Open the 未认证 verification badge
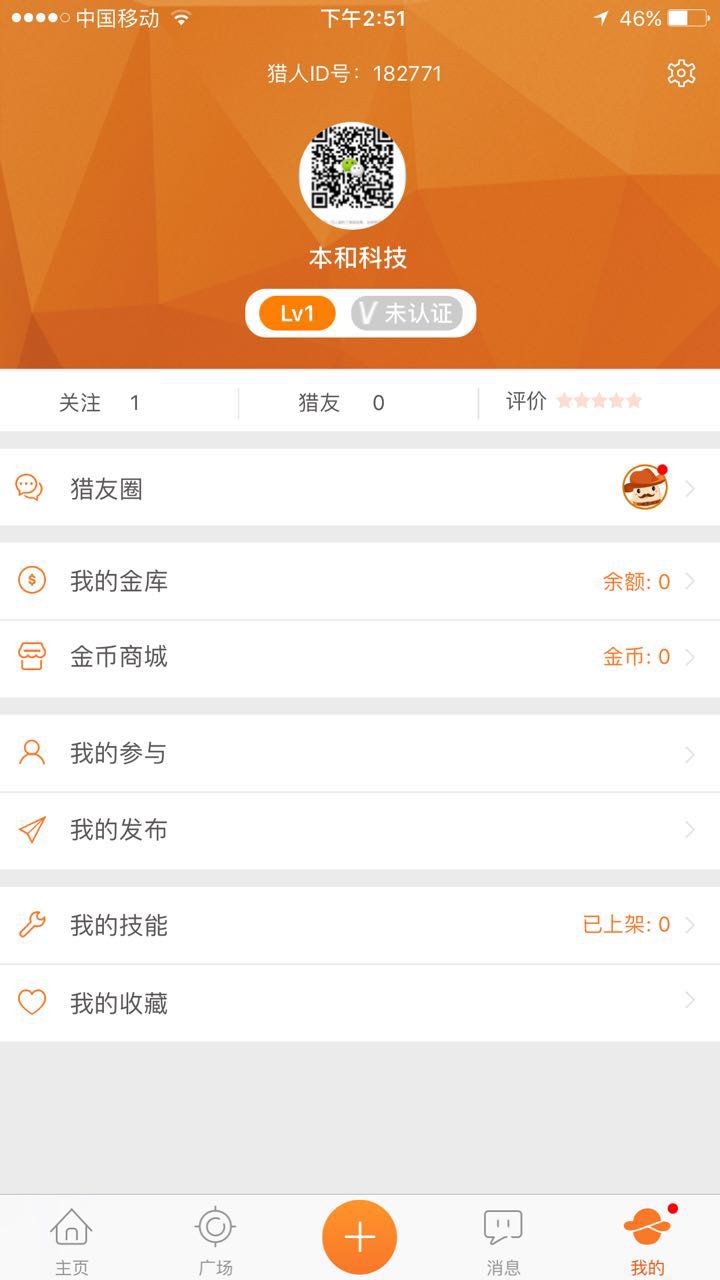Screen dimensions: 720x1280 click(407, 314)
